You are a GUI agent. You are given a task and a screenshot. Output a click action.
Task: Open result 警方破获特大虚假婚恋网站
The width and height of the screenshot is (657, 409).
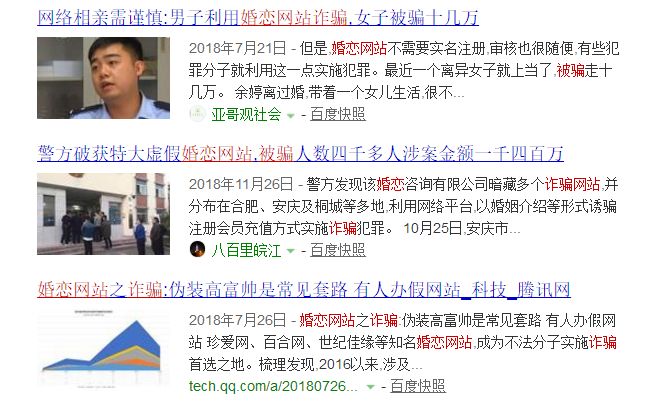coord(300,154)
